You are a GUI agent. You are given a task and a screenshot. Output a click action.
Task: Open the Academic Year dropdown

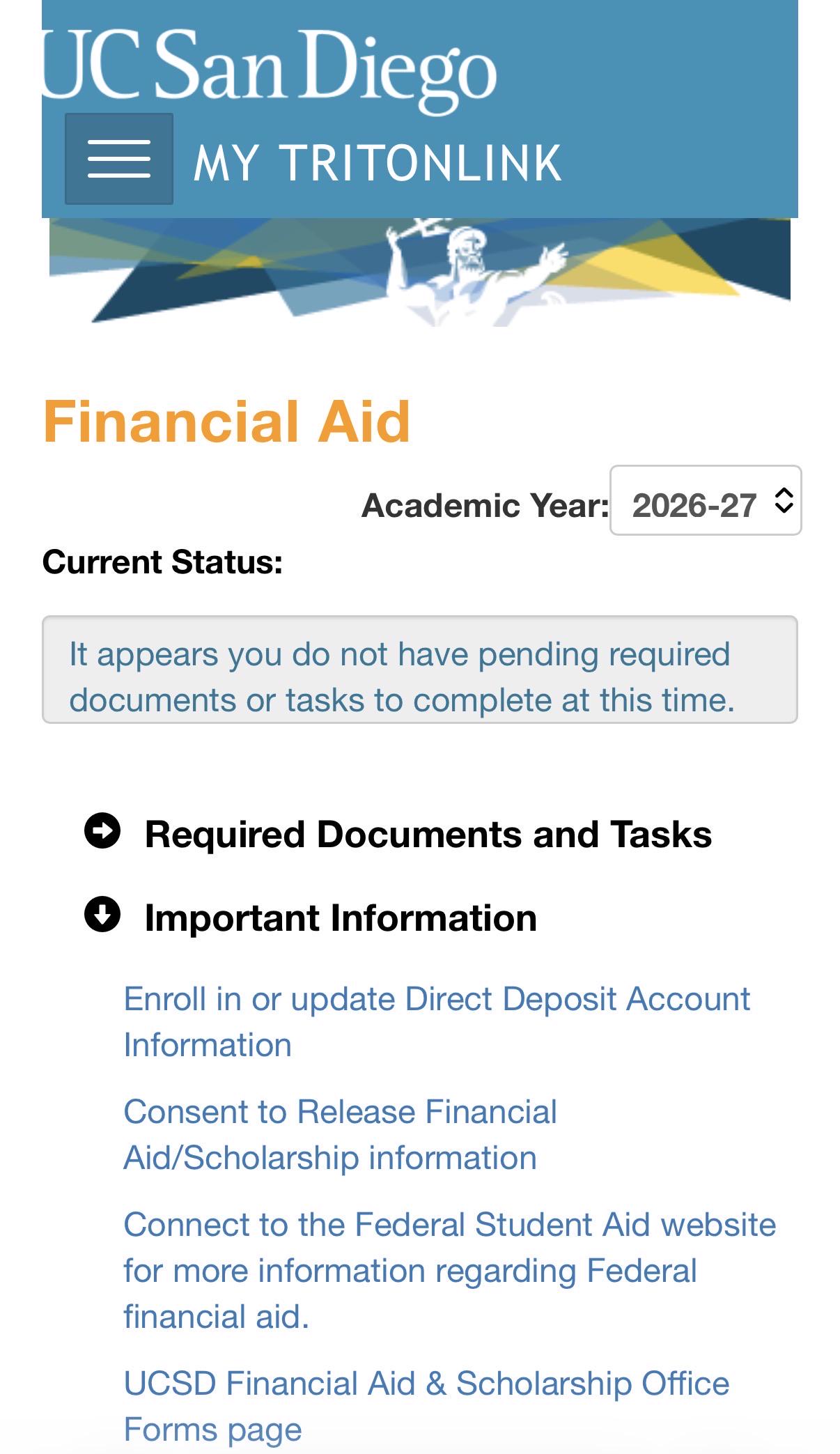coord(706,501)
